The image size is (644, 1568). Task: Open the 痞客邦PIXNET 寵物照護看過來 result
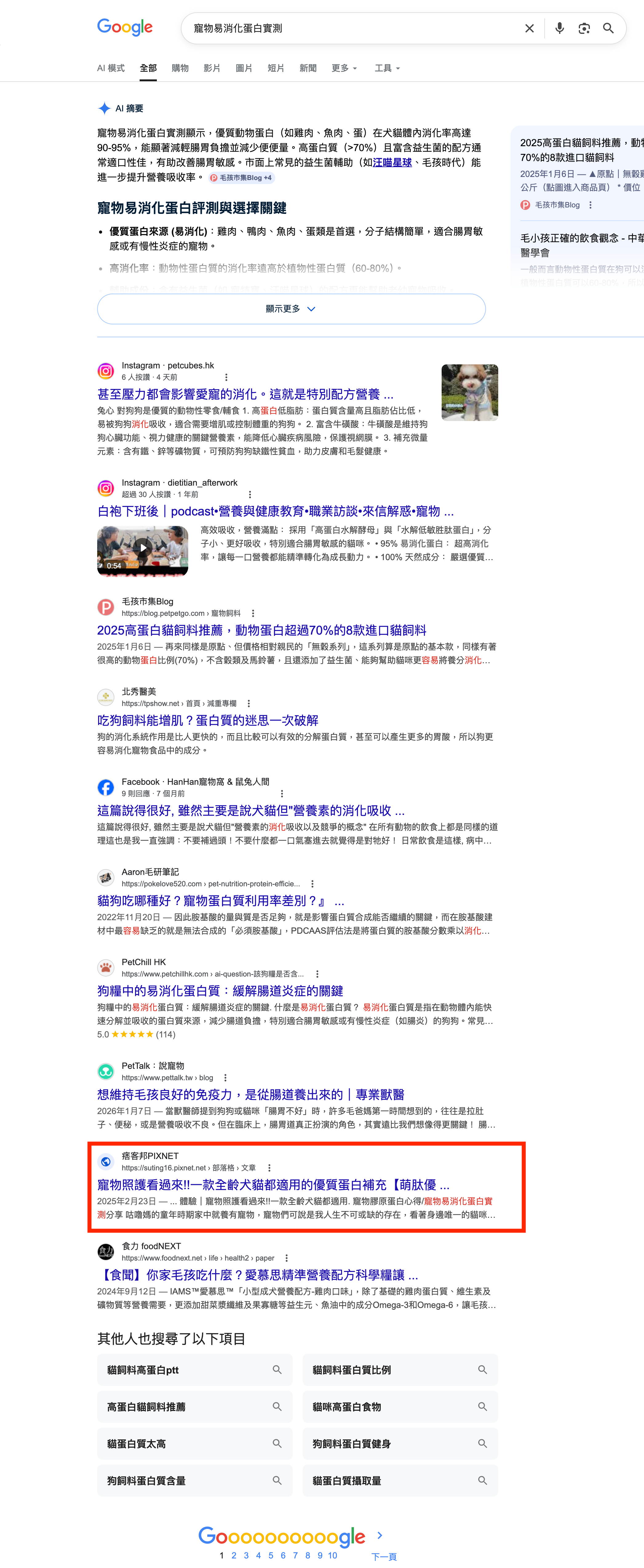coord(273,1185)
